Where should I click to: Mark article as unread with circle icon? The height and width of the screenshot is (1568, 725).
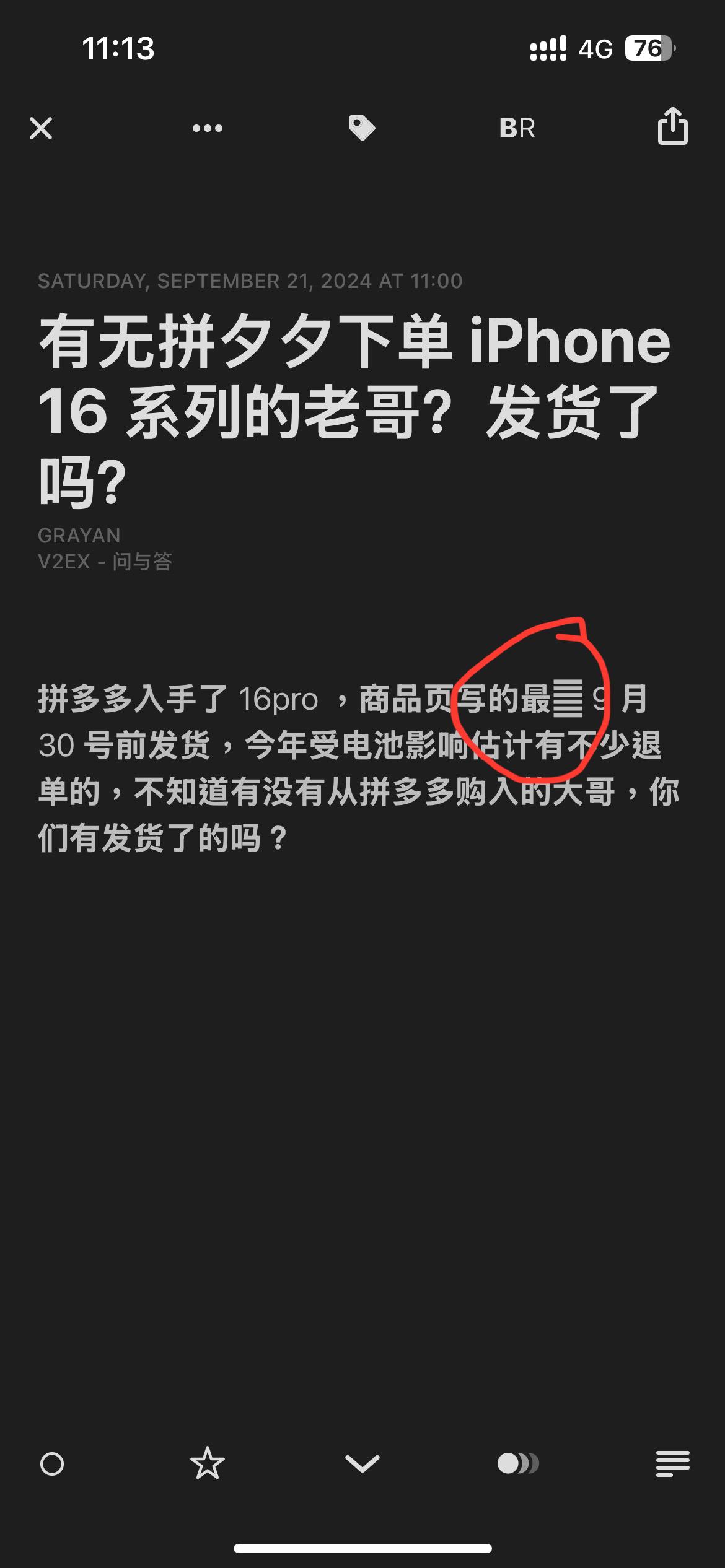tap(52, 1464)
